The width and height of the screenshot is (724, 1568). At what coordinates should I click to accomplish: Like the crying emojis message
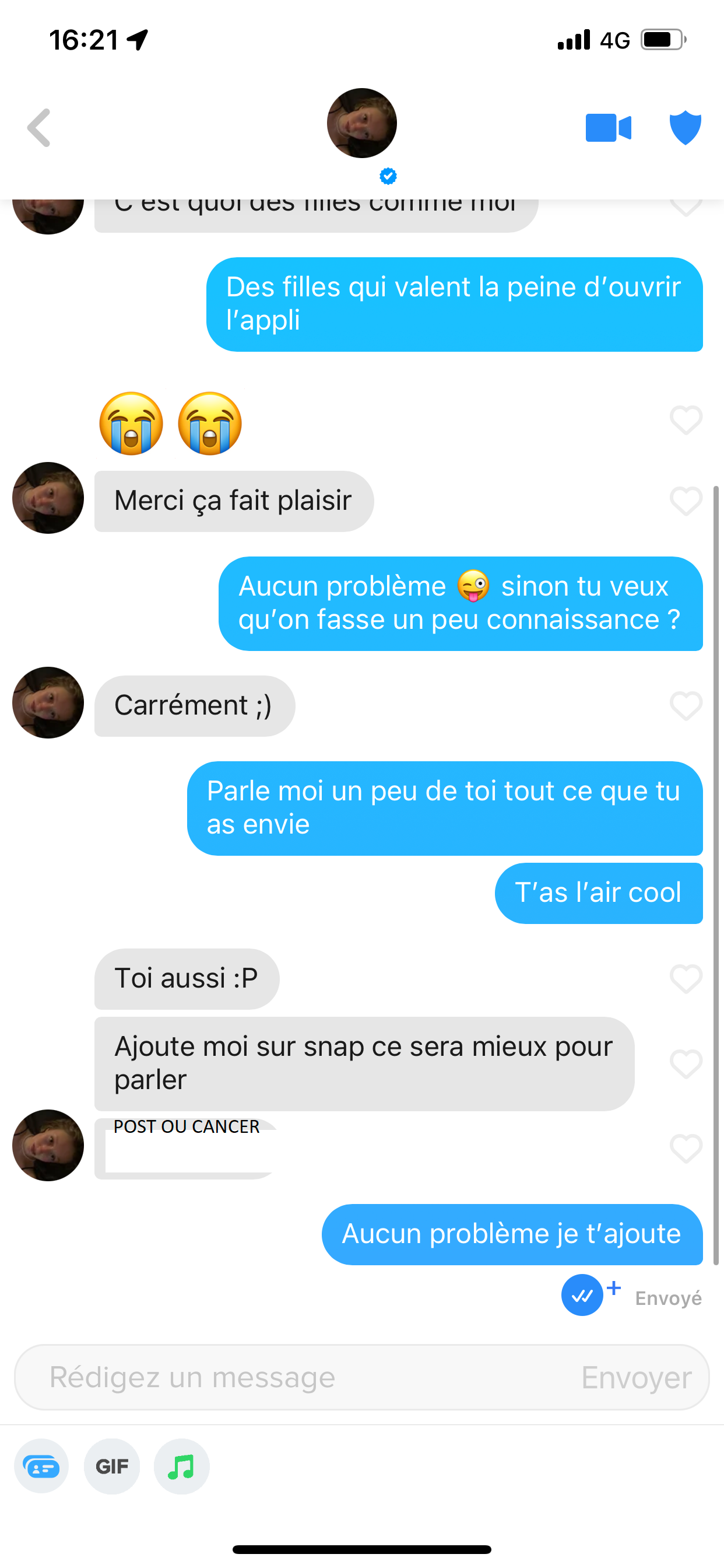[686, 420]
